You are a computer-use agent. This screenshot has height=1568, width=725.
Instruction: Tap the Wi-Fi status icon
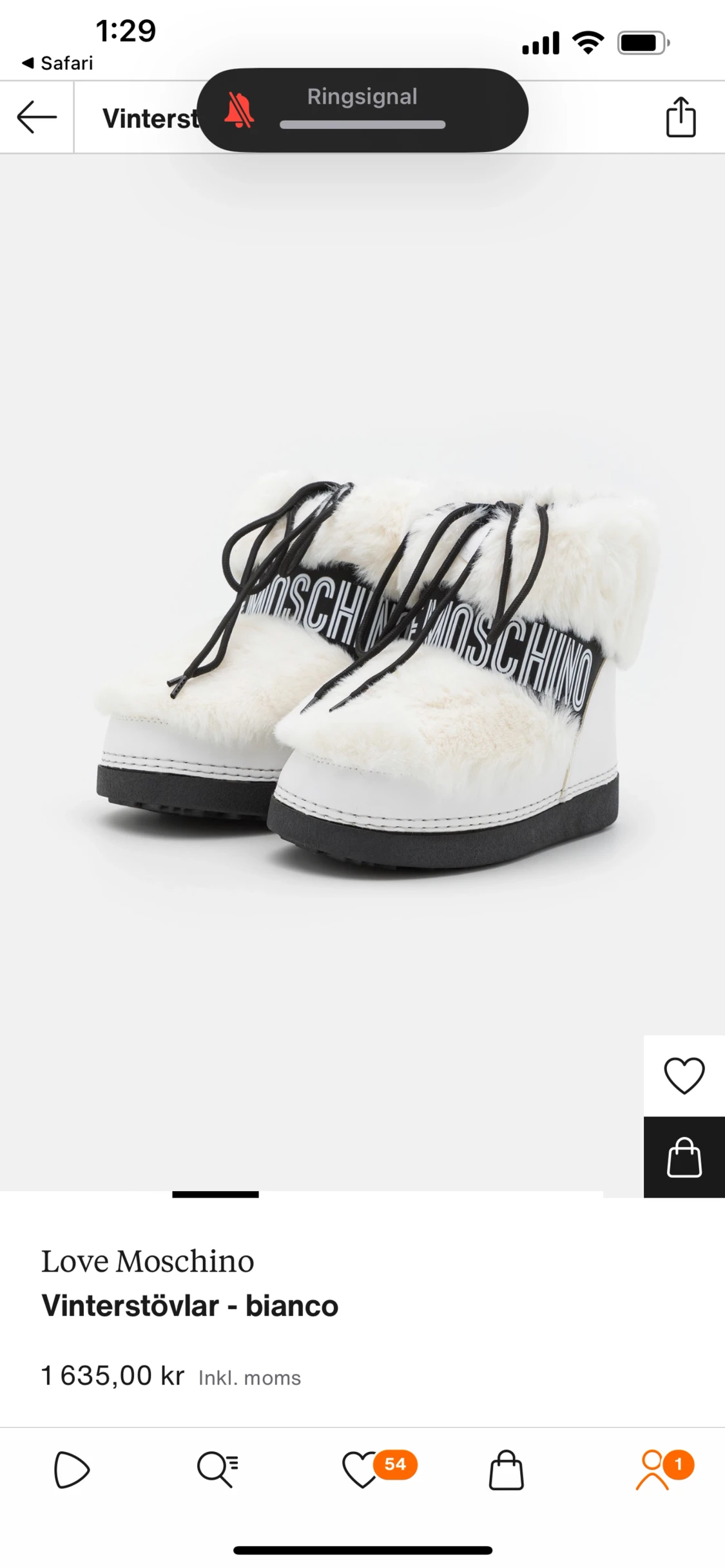[x=586, y=41]
